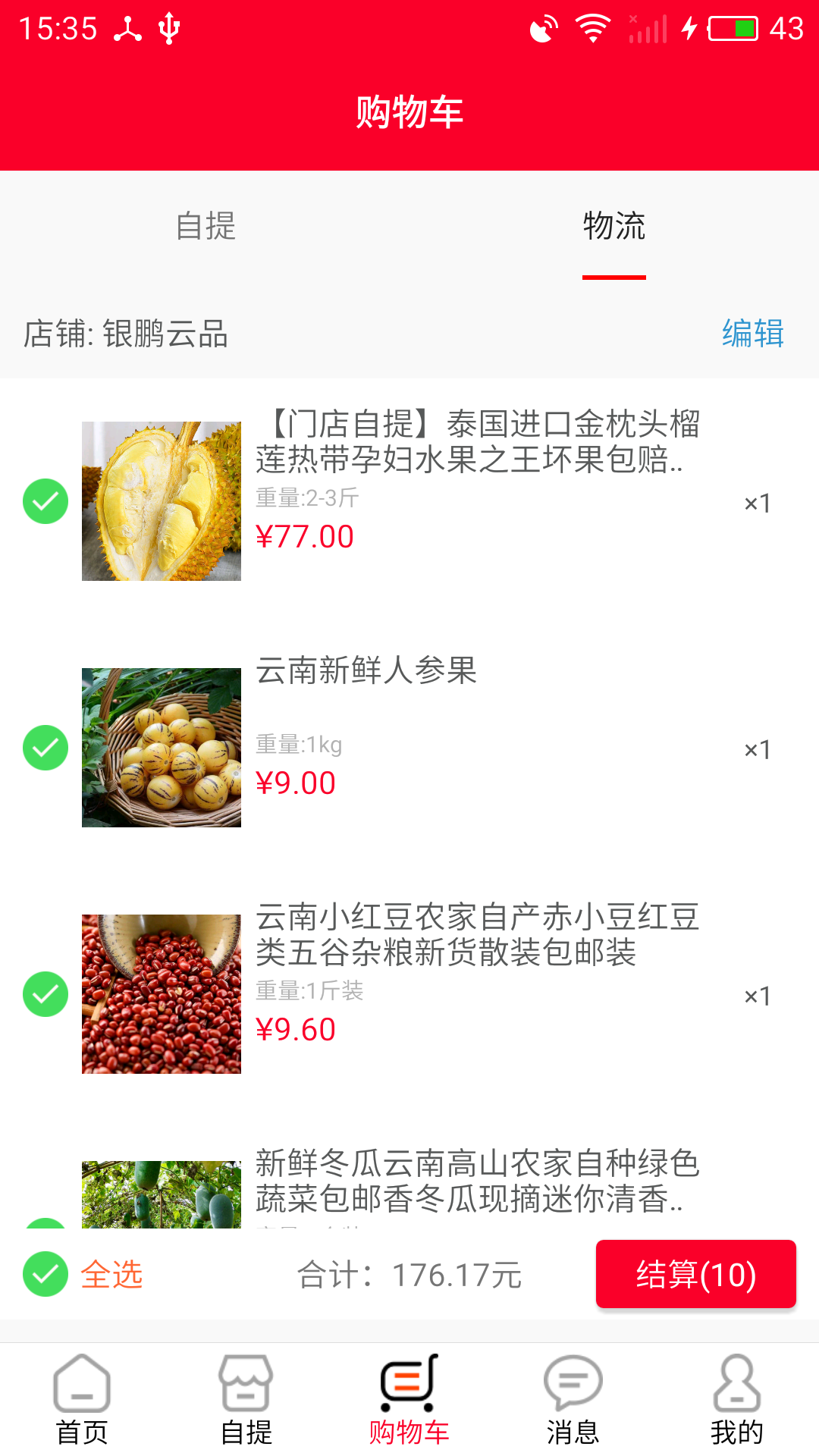Open 自提 in the bottom navigation

(x=246, y=1400)
